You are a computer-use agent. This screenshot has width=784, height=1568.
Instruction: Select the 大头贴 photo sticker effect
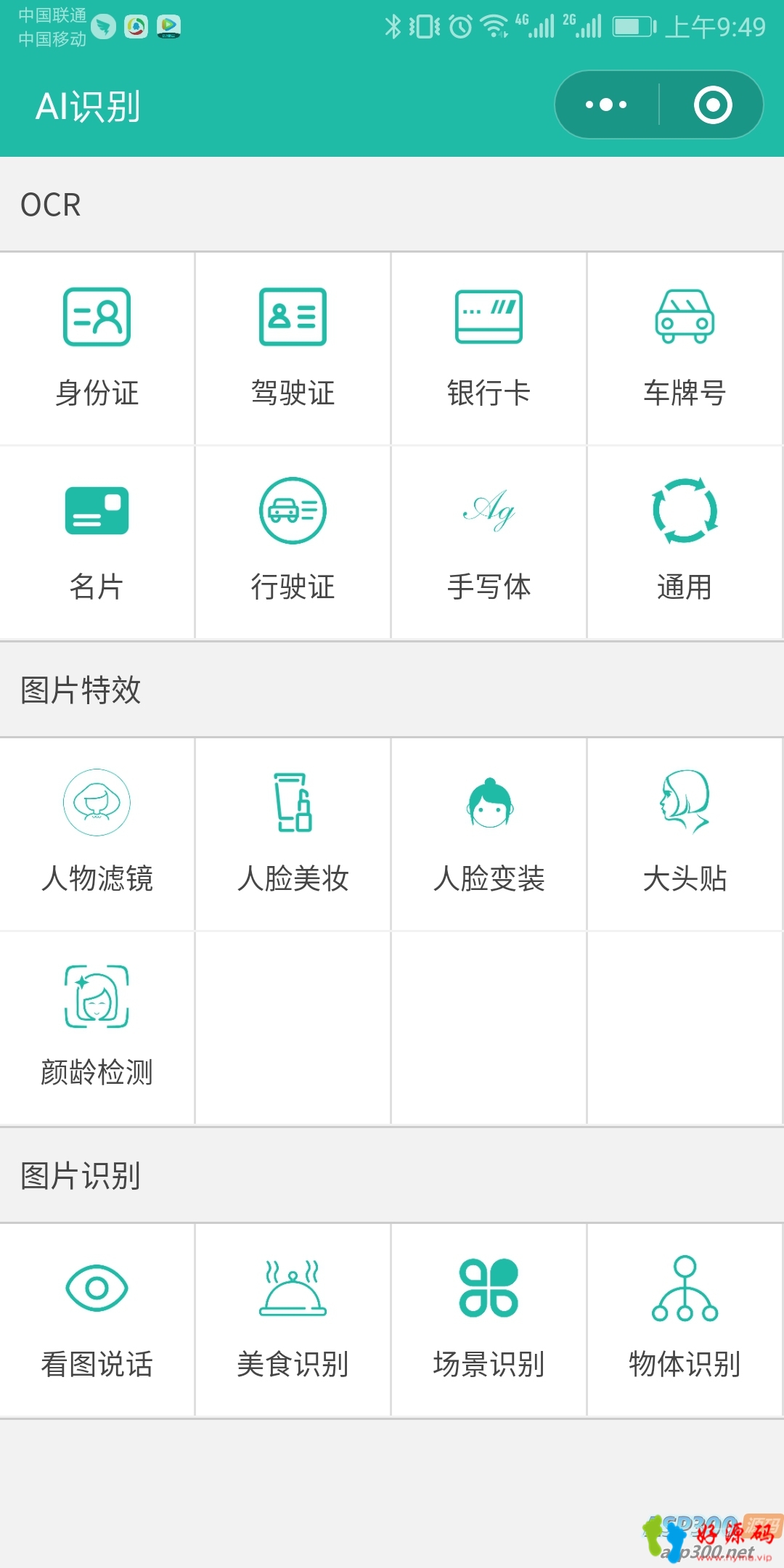[x=685, y=834]
